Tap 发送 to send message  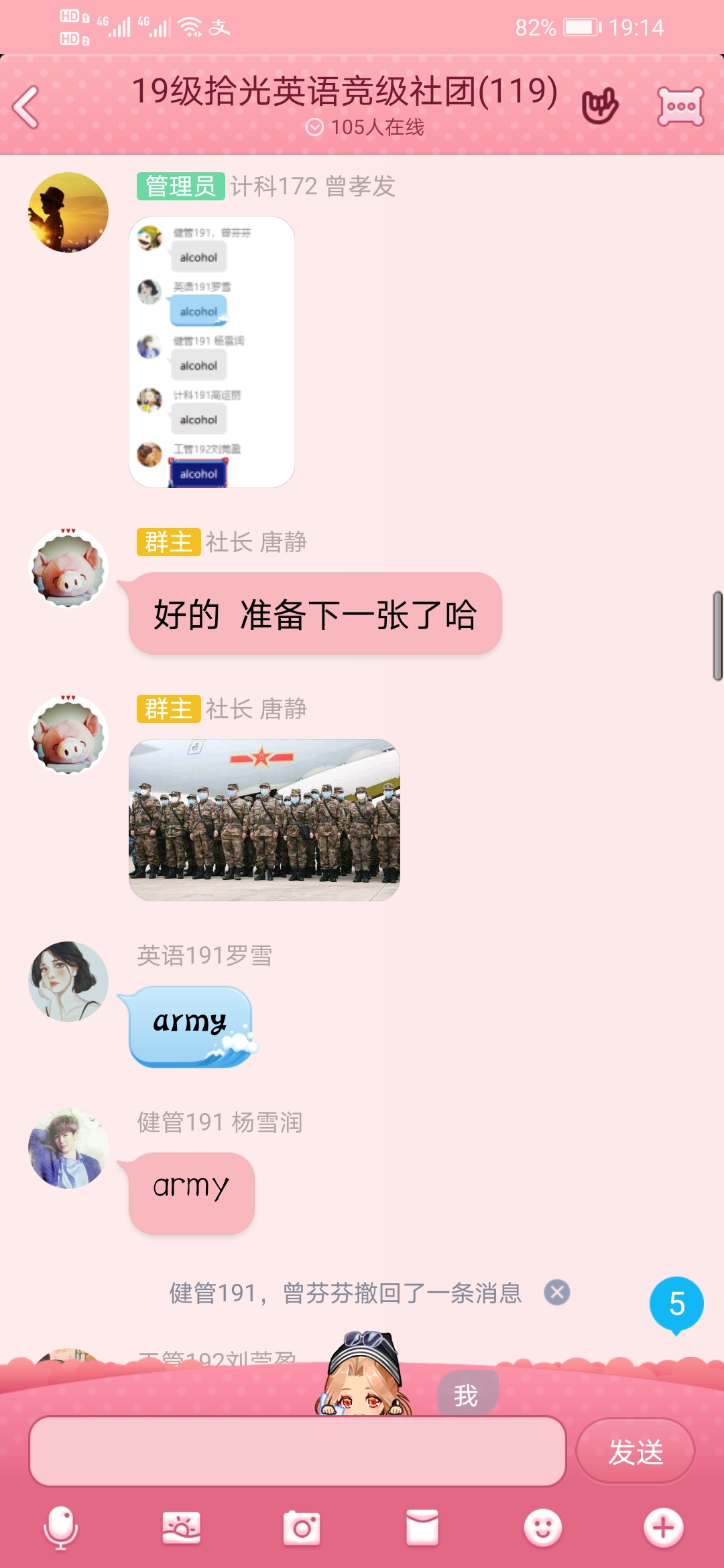(635, 1451)
